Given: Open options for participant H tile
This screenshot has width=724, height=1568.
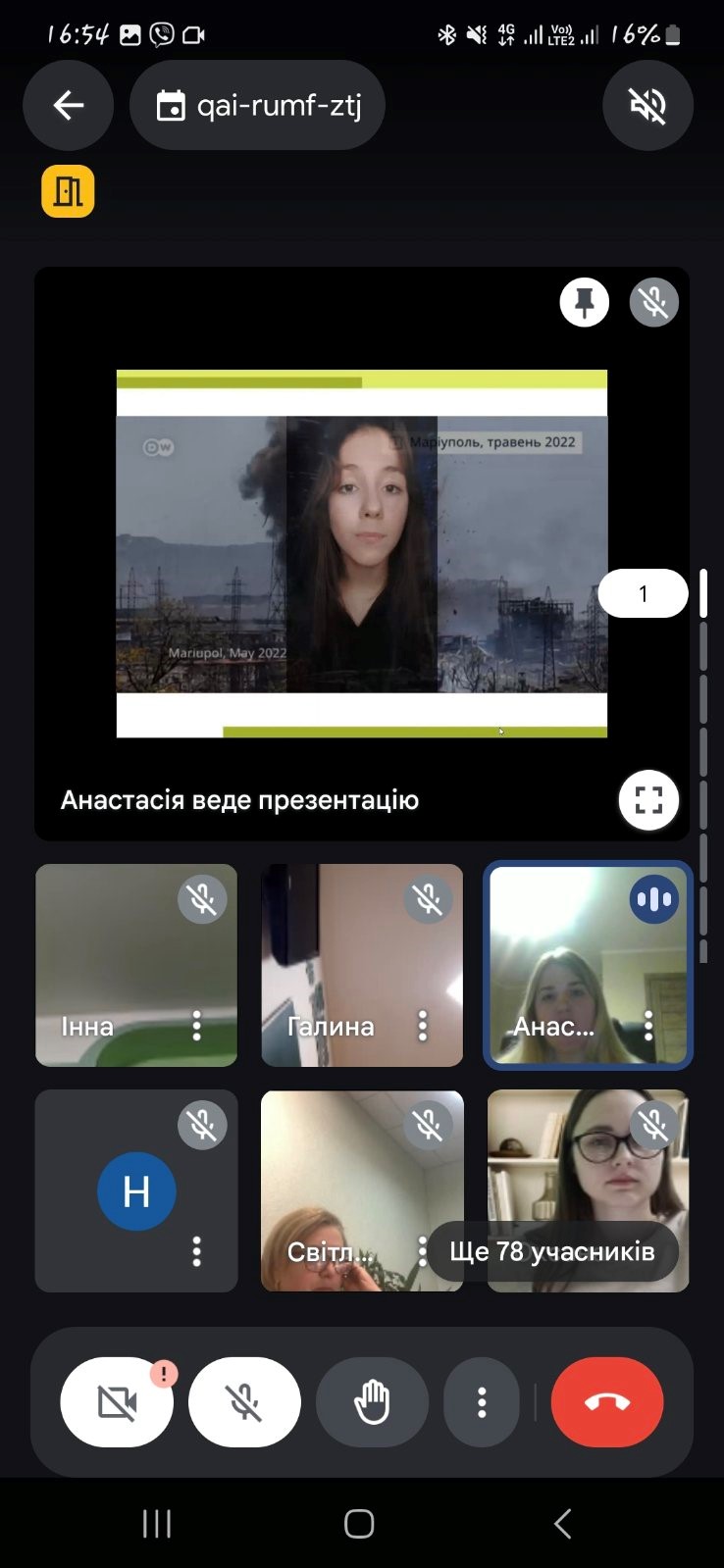Looking at the screenshot, I should click(197, 1251).
